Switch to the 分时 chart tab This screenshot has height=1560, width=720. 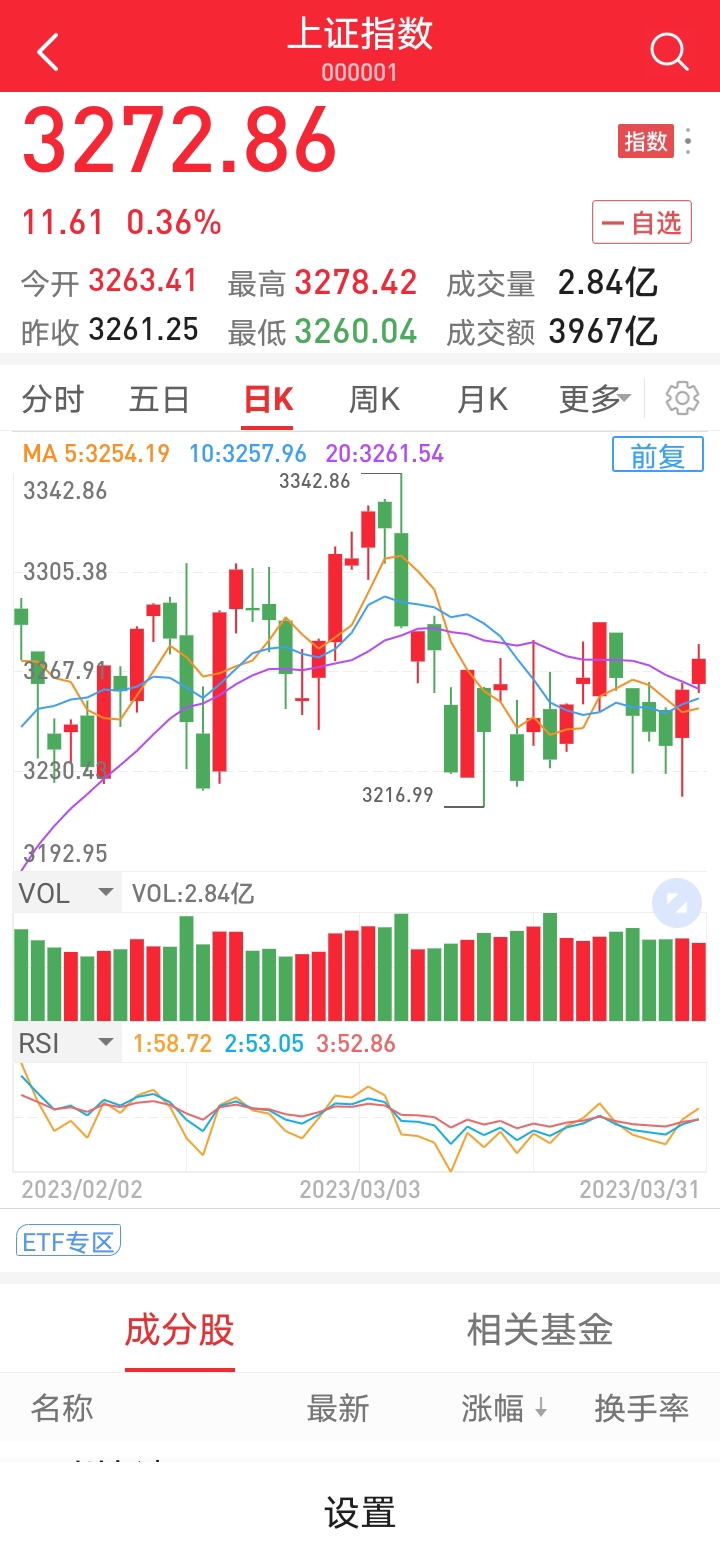pos(53,399)
